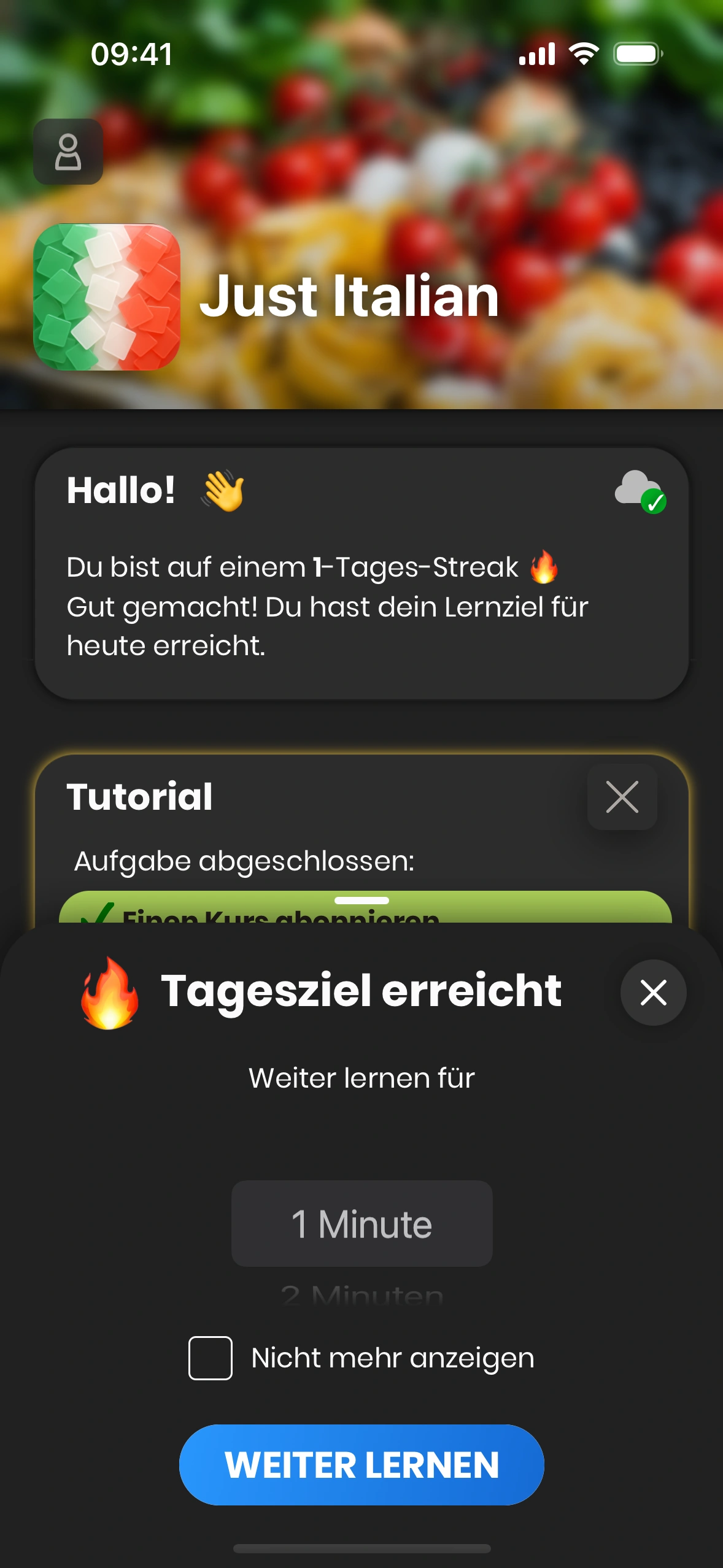The height and width of the screenshot is (1568, 723).
Task: Tap the WEITER LERNEN button
Action: click(361, 1464)
